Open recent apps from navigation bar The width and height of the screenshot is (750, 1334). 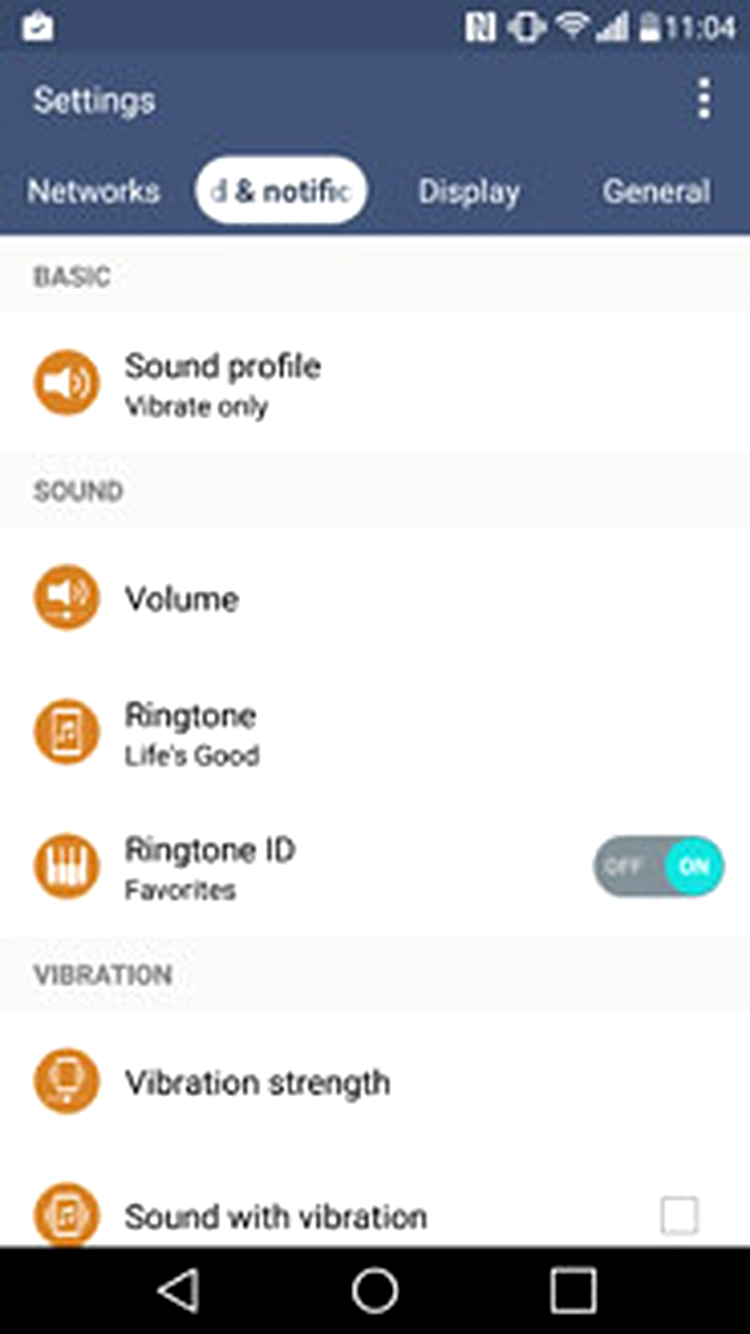(573, 1290)
